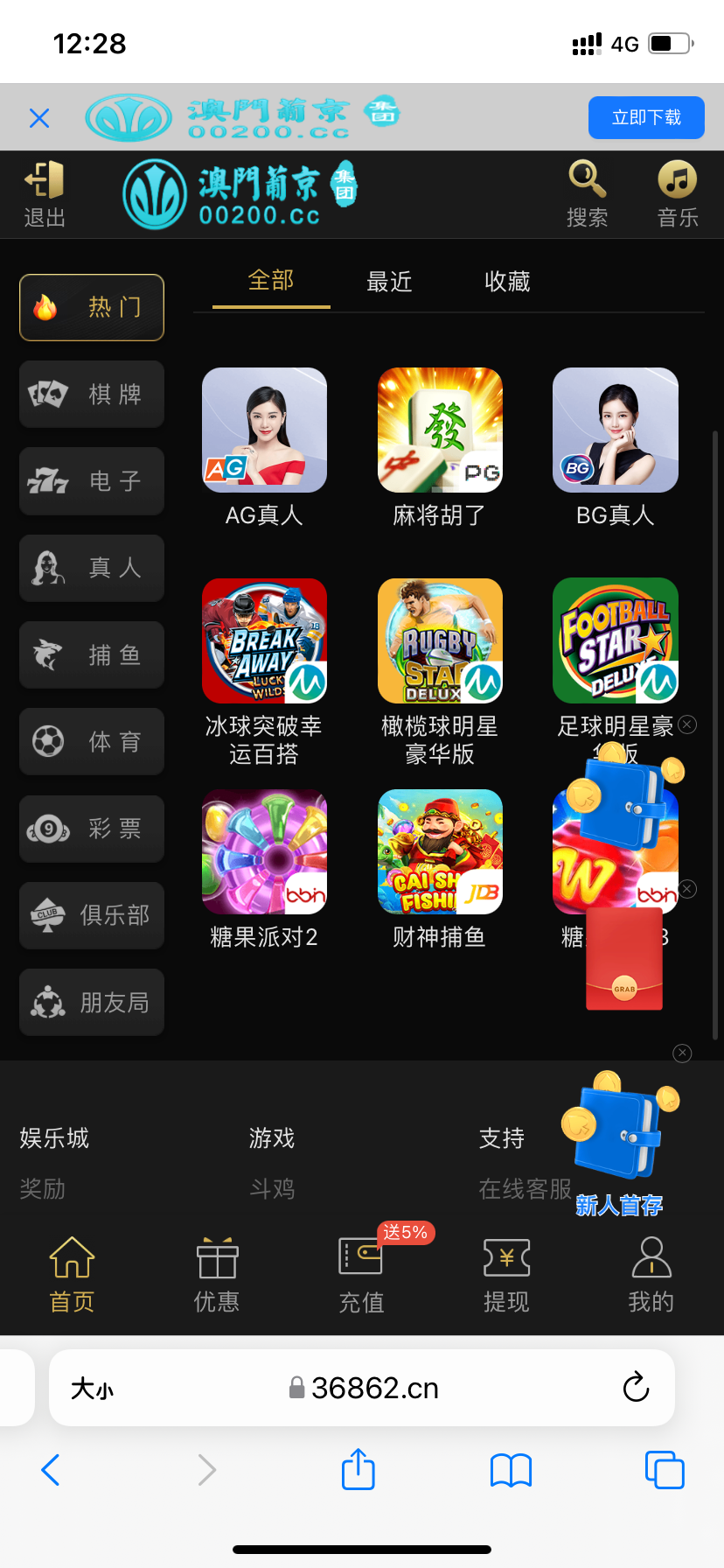The width and height of the screenshot is (724, 1568).
Task: Select the 捕鱼 fishing category
Action: 92,655
